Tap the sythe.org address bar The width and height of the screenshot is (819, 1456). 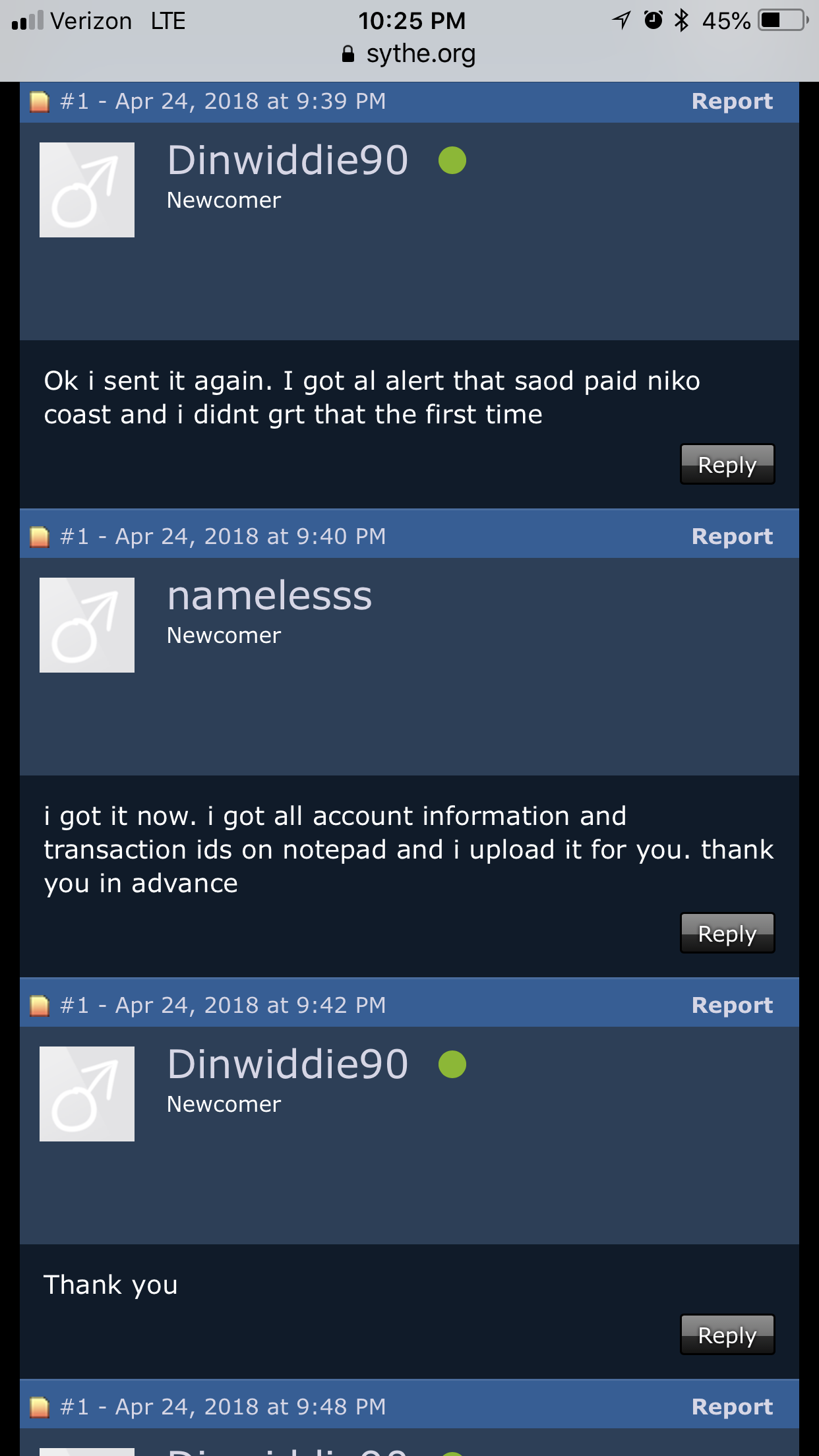[x=409, y=54]
